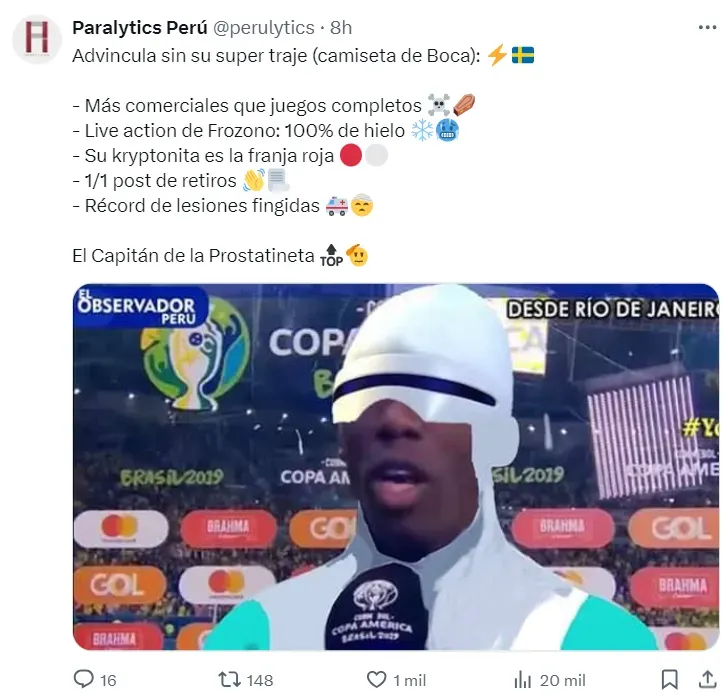View tweet analytics with 20 mil views
Image resolution: width=722 pixels, height=695 pixels.
[x=523, y=680]
